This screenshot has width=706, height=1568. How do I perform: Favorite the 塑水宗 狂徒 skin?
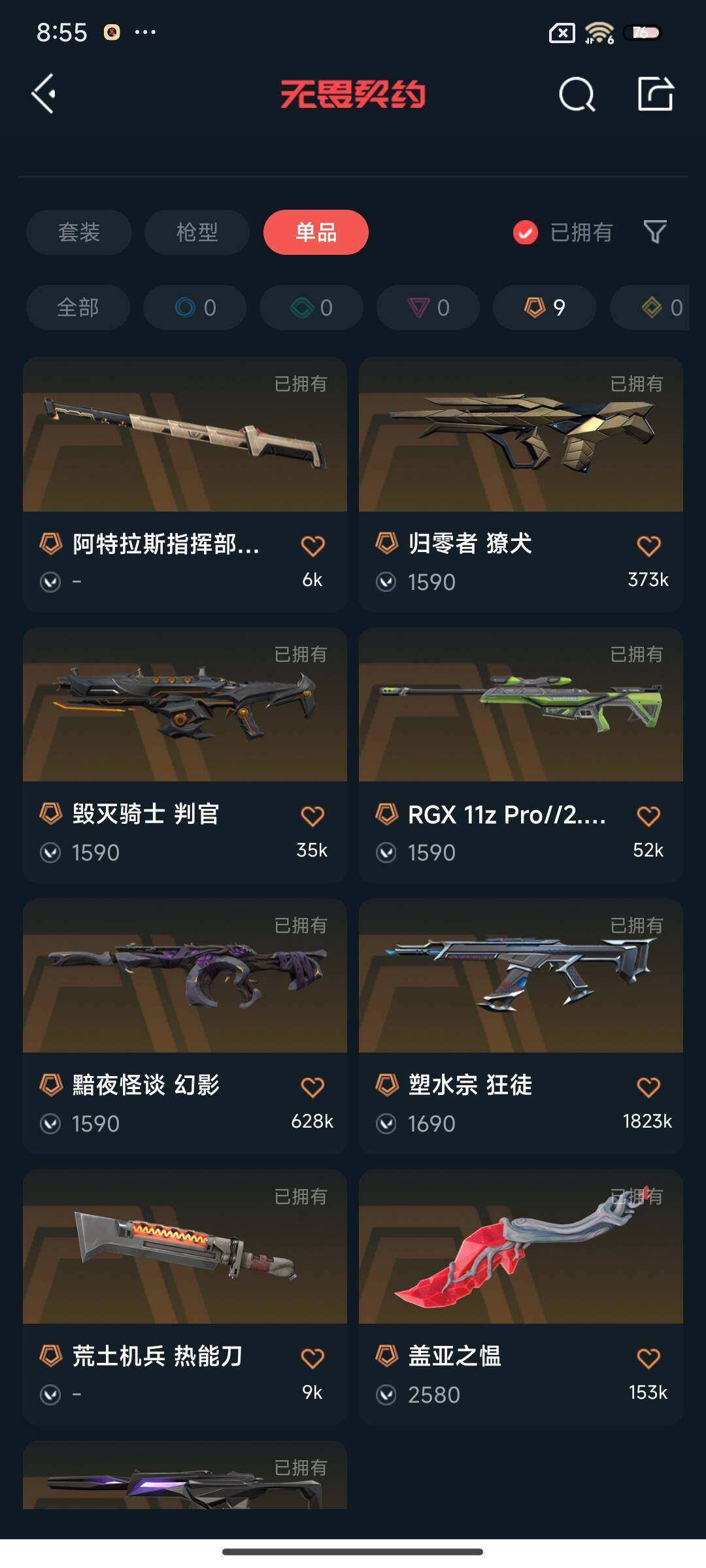click(x=648, y=1087)
